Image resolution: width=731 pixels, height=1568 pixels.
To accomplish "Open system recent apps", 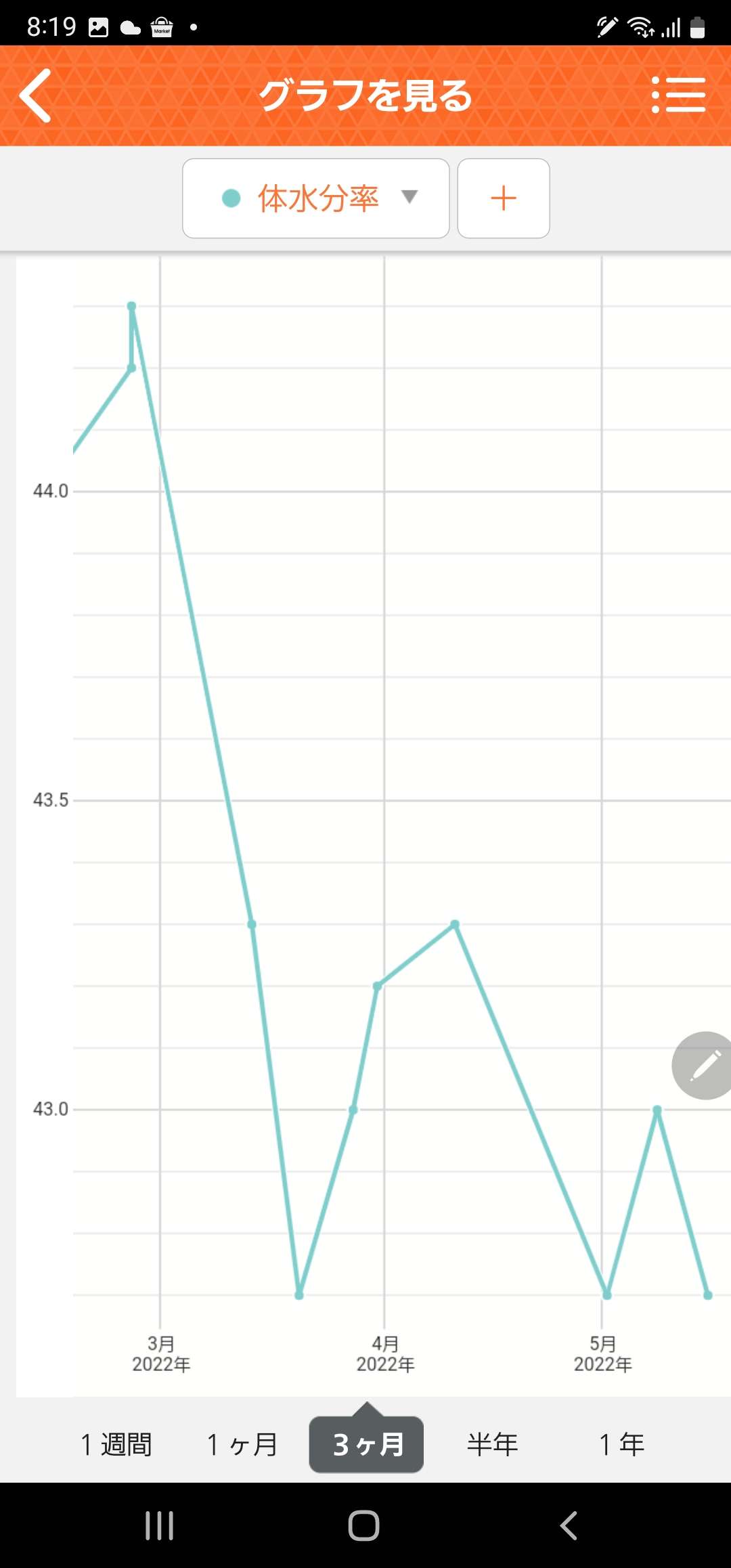I will click(160, 1525).
